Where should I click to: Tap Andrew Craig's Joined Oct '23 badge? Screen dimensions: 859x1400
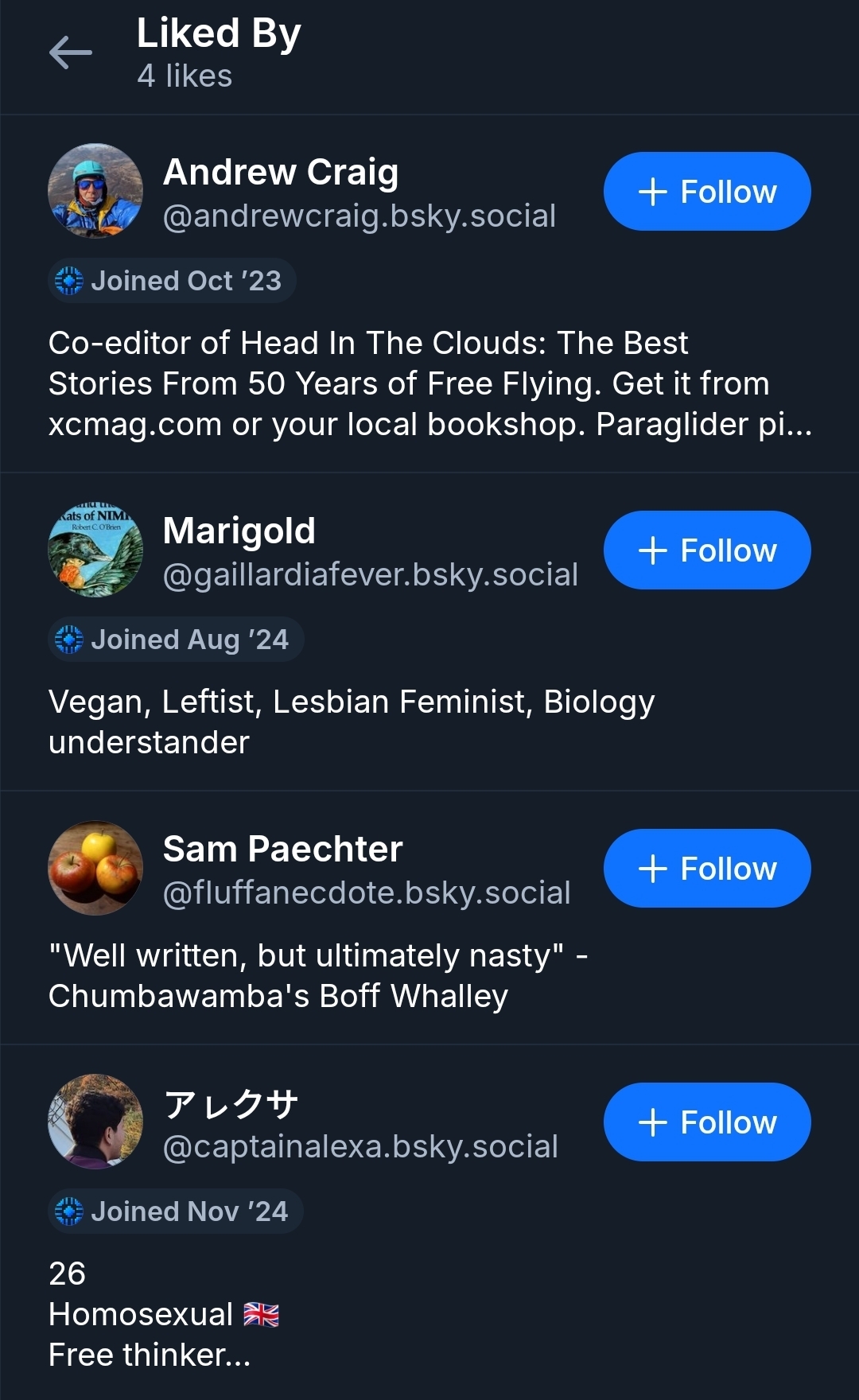[172, 281]
